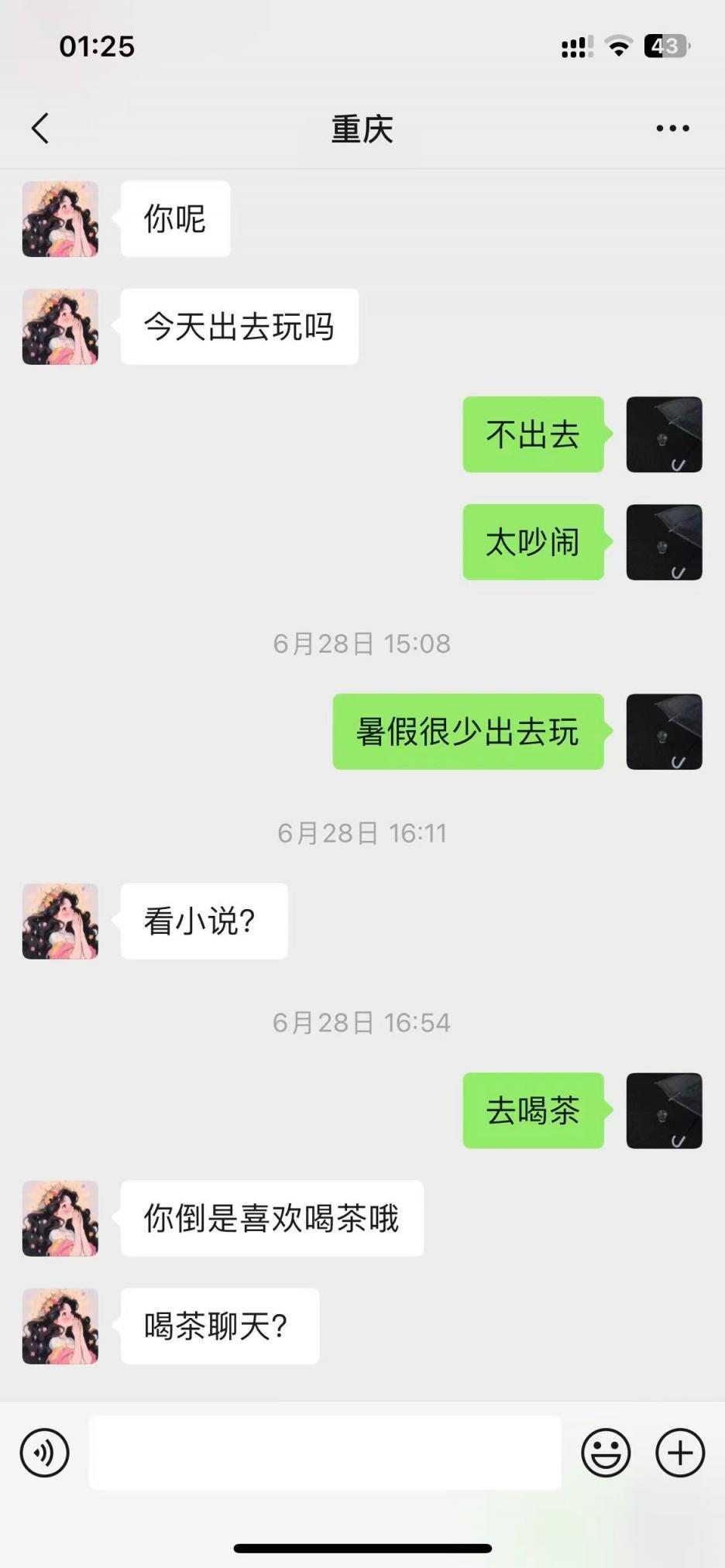
Task: Open contact avatar beside "喝茶聊天?" message
Action: click(60, 1326)
